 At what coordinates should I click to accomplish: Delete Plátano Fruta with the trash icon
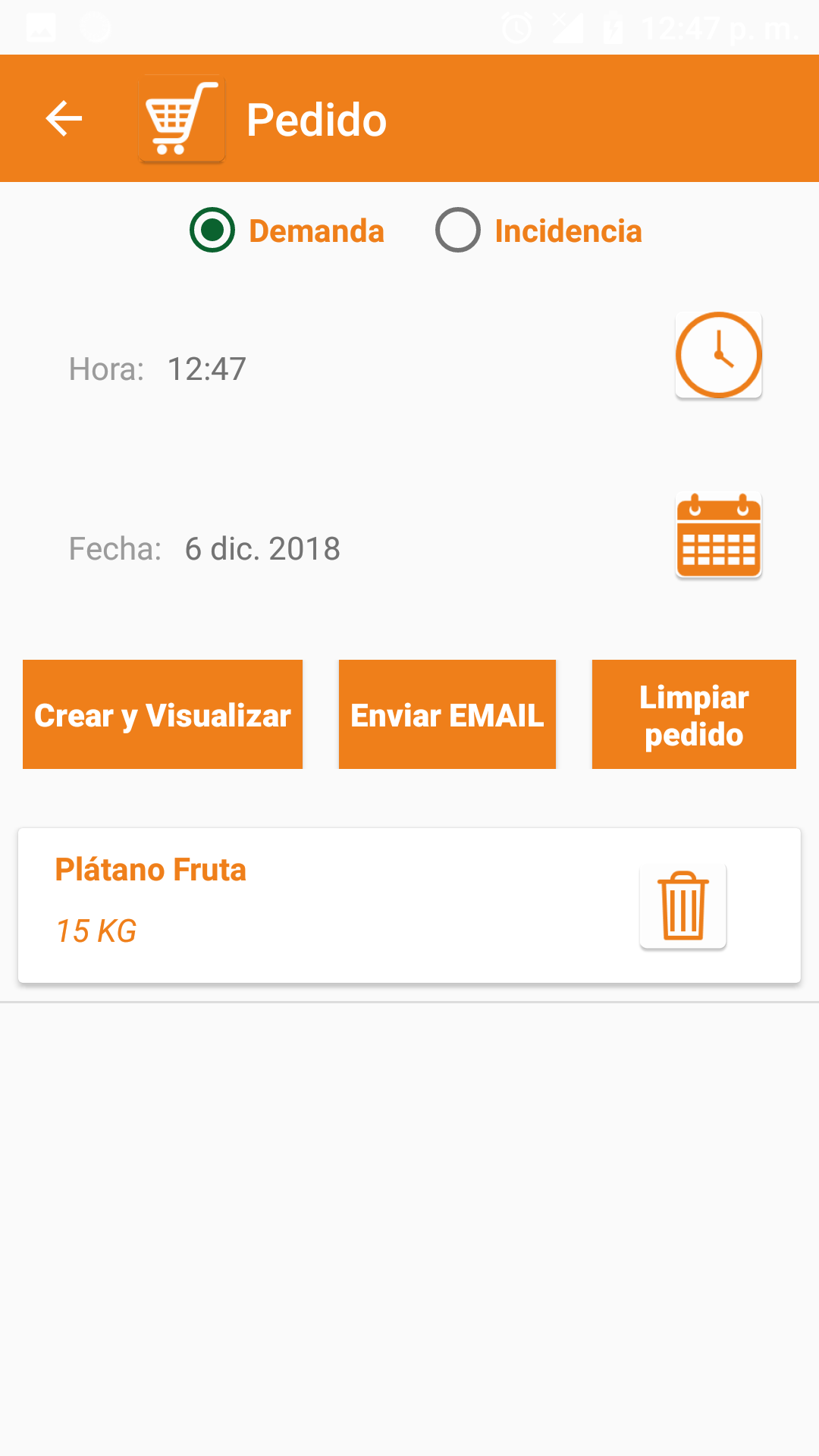coord(683,906)
